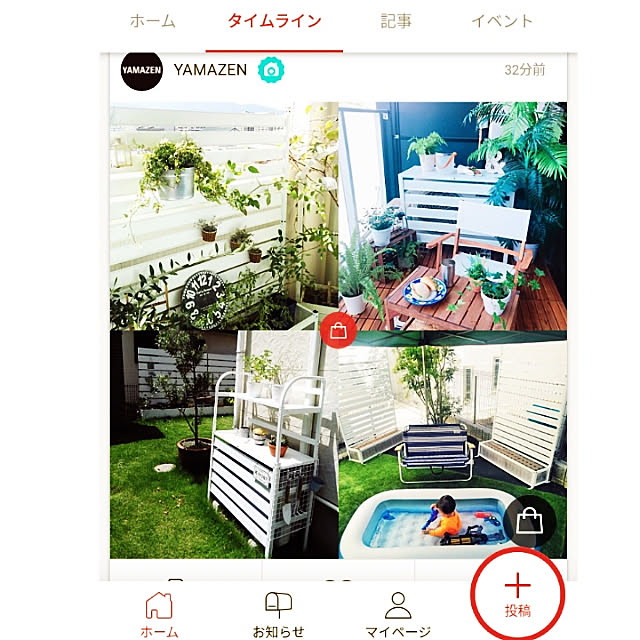The image size is (640, 640).
Task: Tap the red shopping bag icon
Action: tap(338, 328)
